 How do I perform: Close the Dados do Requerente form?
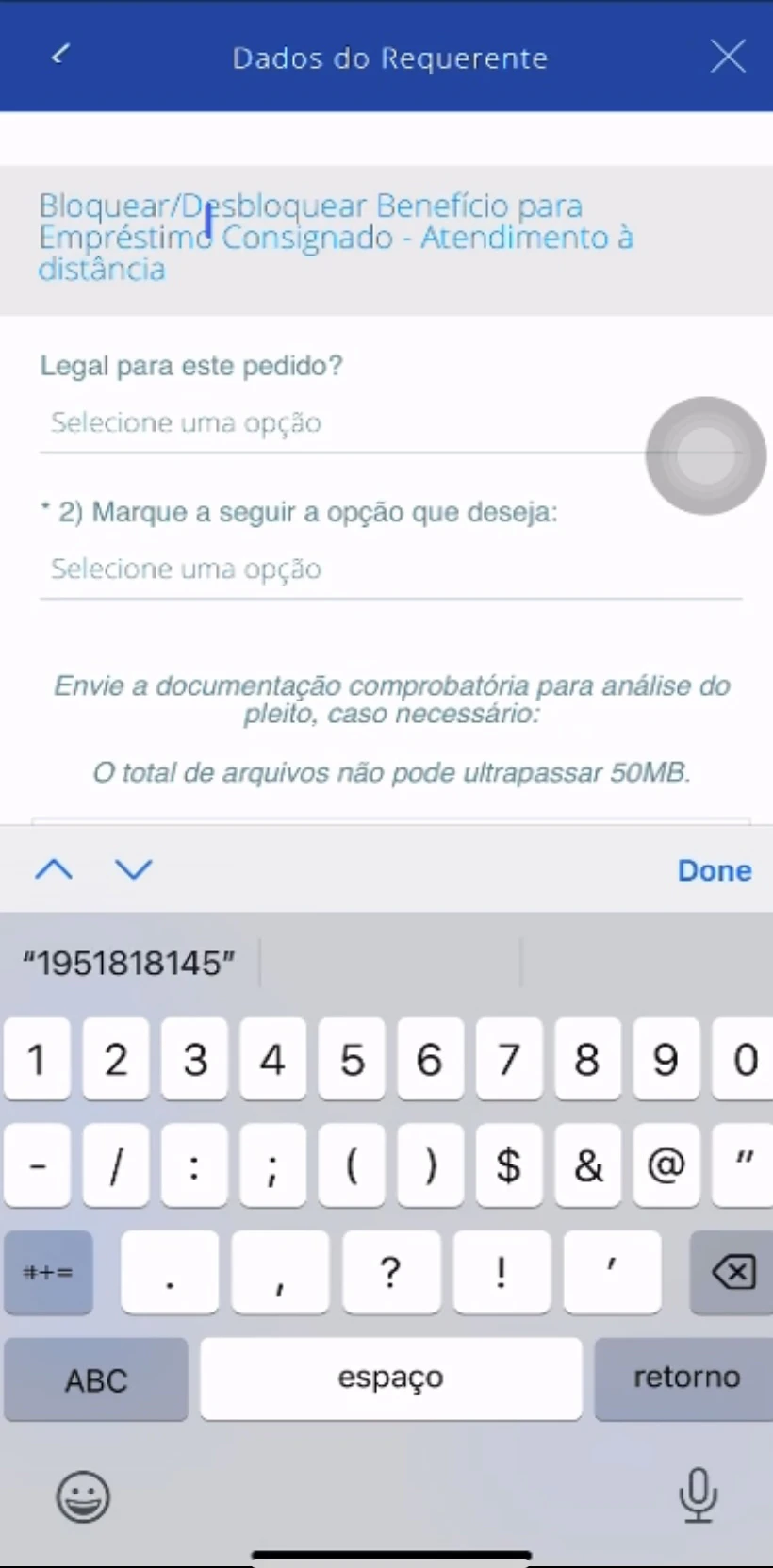(728, 57)
